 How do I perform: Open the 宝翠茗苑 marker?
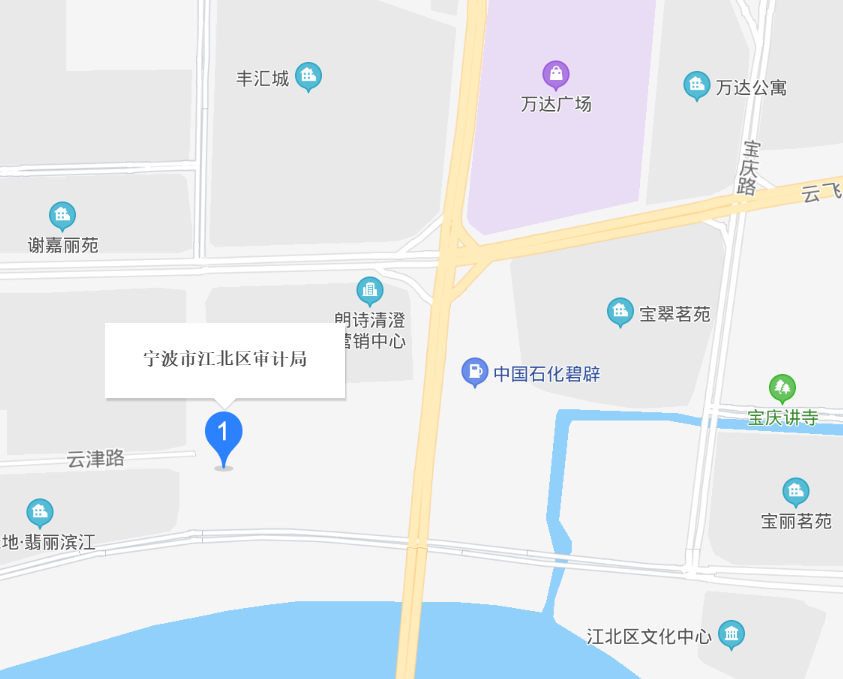620,313
